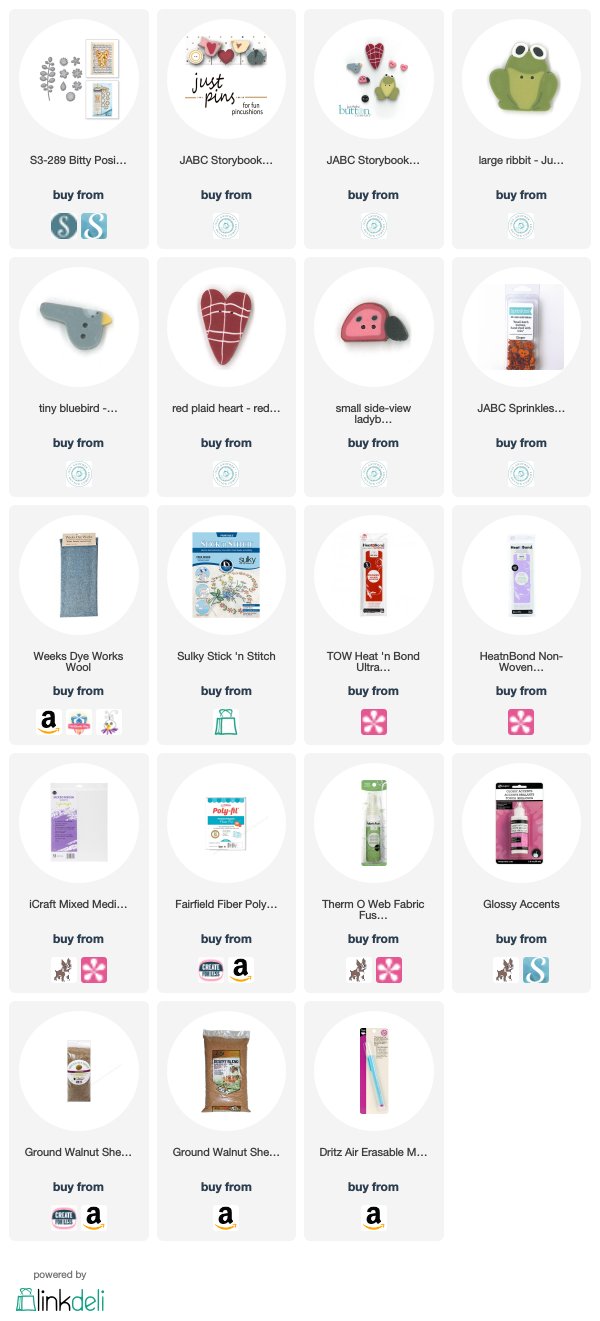Screen dimensions: 600x1321
Task: Open the shop icon under large ribbit
Action: (x=521, y=226)
